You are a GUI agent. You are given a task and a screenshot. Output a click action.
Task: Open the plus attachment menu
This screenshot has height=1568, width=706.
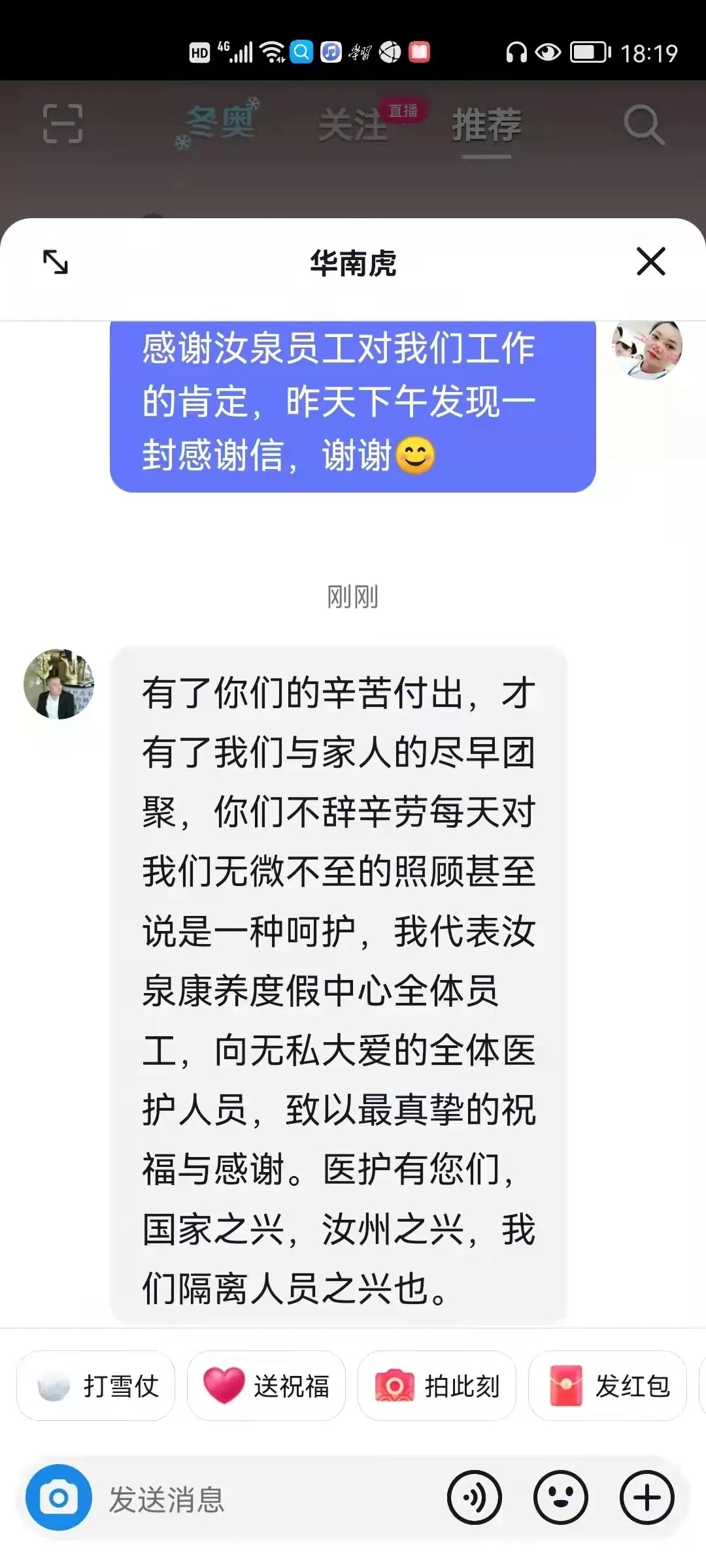tap(647, 1497)
